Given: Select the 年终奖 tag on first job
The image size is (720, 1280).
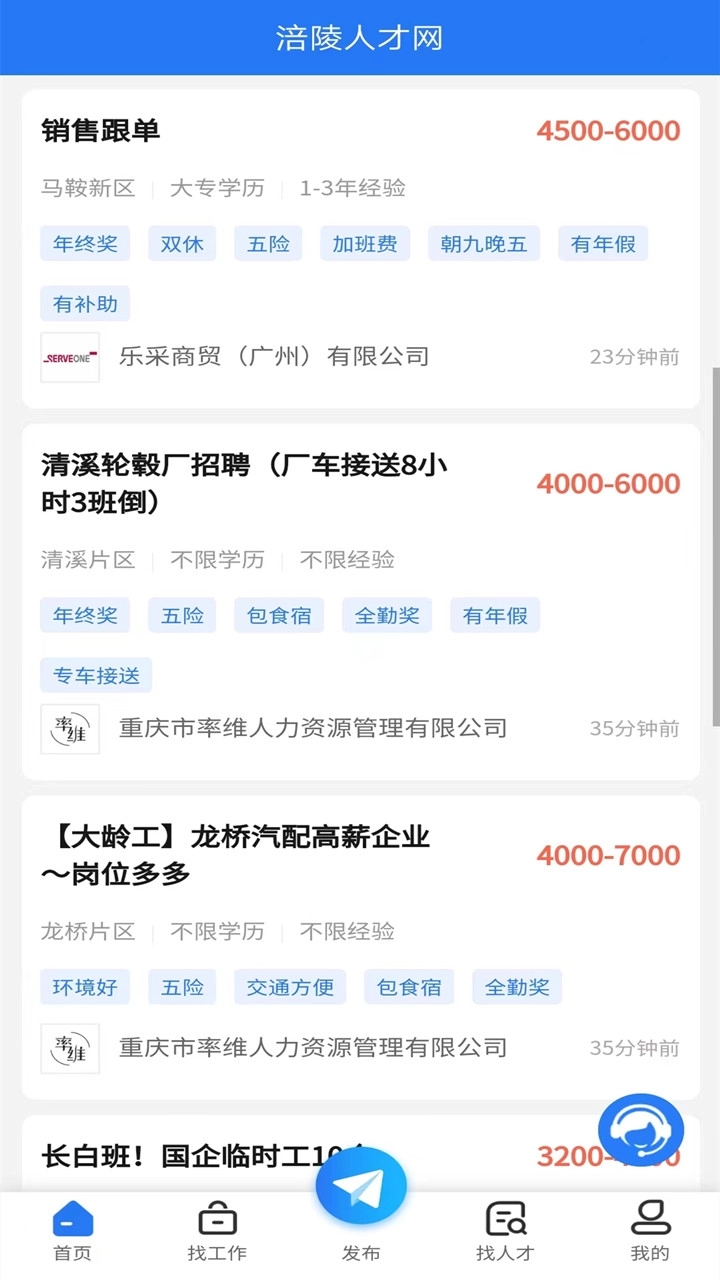Looking at the screenshot, I should (x=84, y=243).
